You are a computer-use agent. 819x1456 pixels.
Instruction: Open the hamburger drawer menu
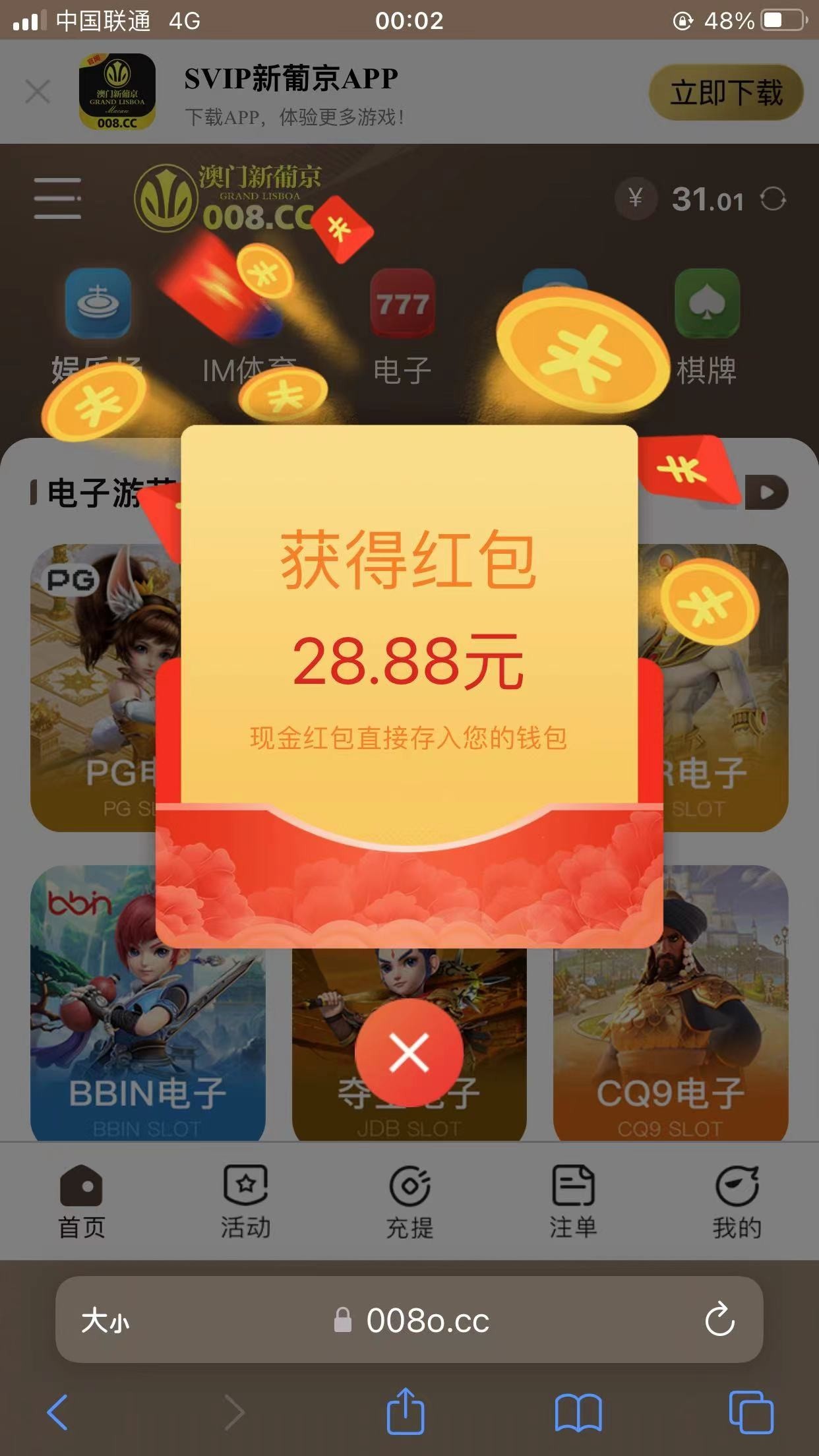pos(58,198)
